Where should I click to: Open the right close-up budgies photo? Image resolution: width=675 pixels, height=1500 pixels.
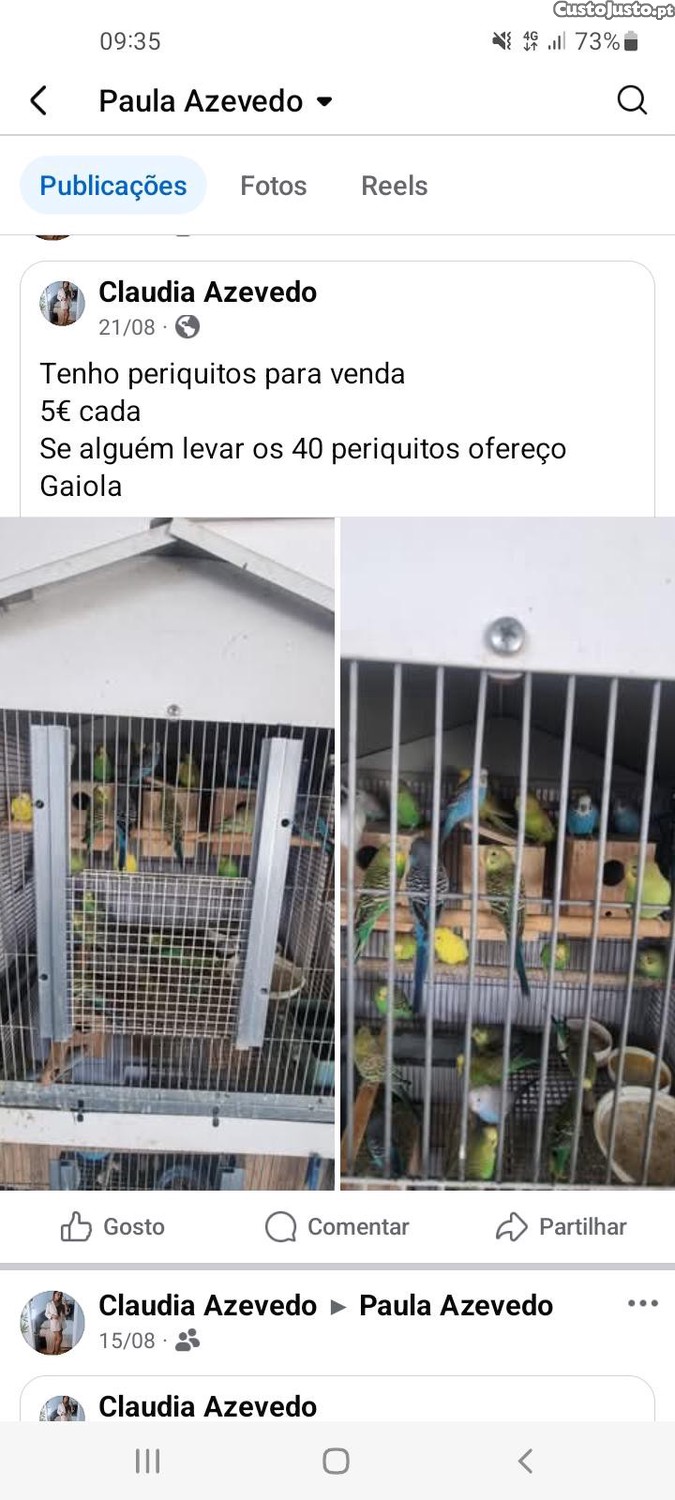tap(507, 853)
